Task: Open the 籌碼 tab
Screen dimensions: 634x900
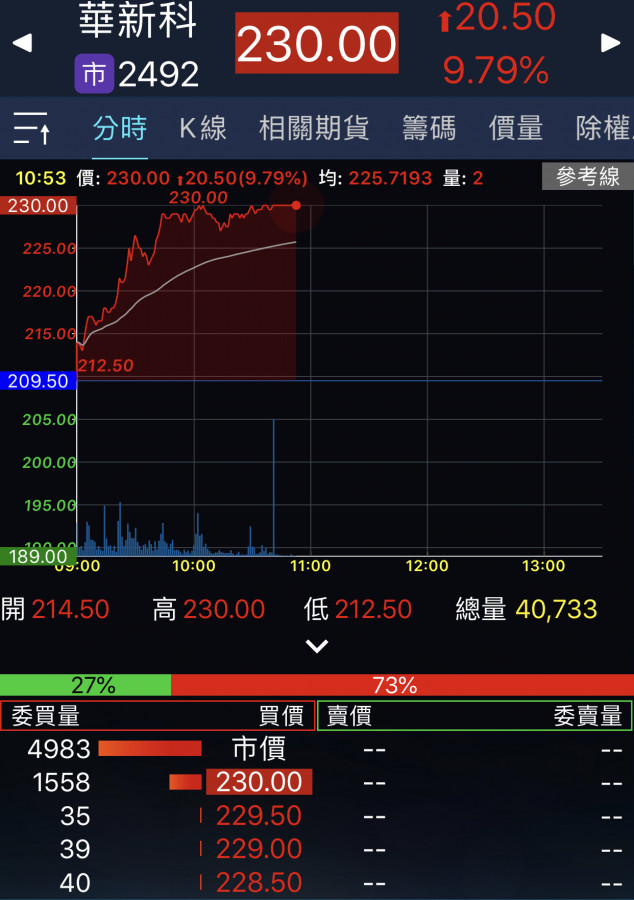Action: tap(429, 128)
